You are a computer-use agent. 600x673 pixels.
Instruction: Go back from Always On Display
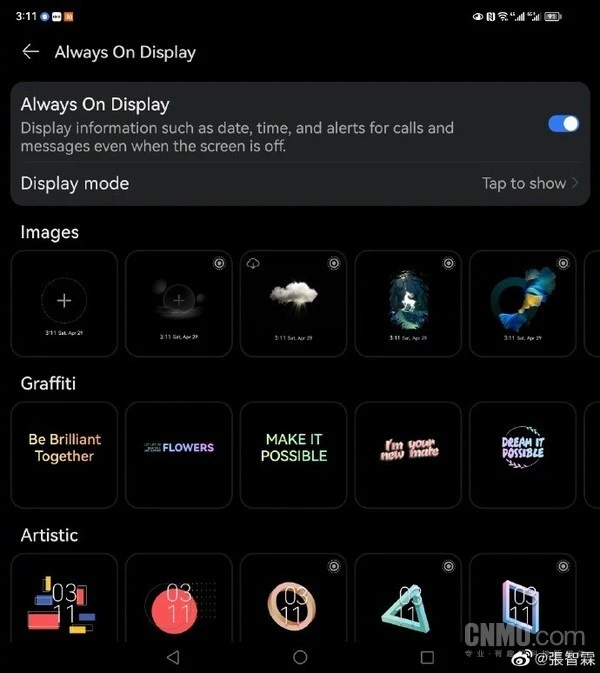[30, 52]
